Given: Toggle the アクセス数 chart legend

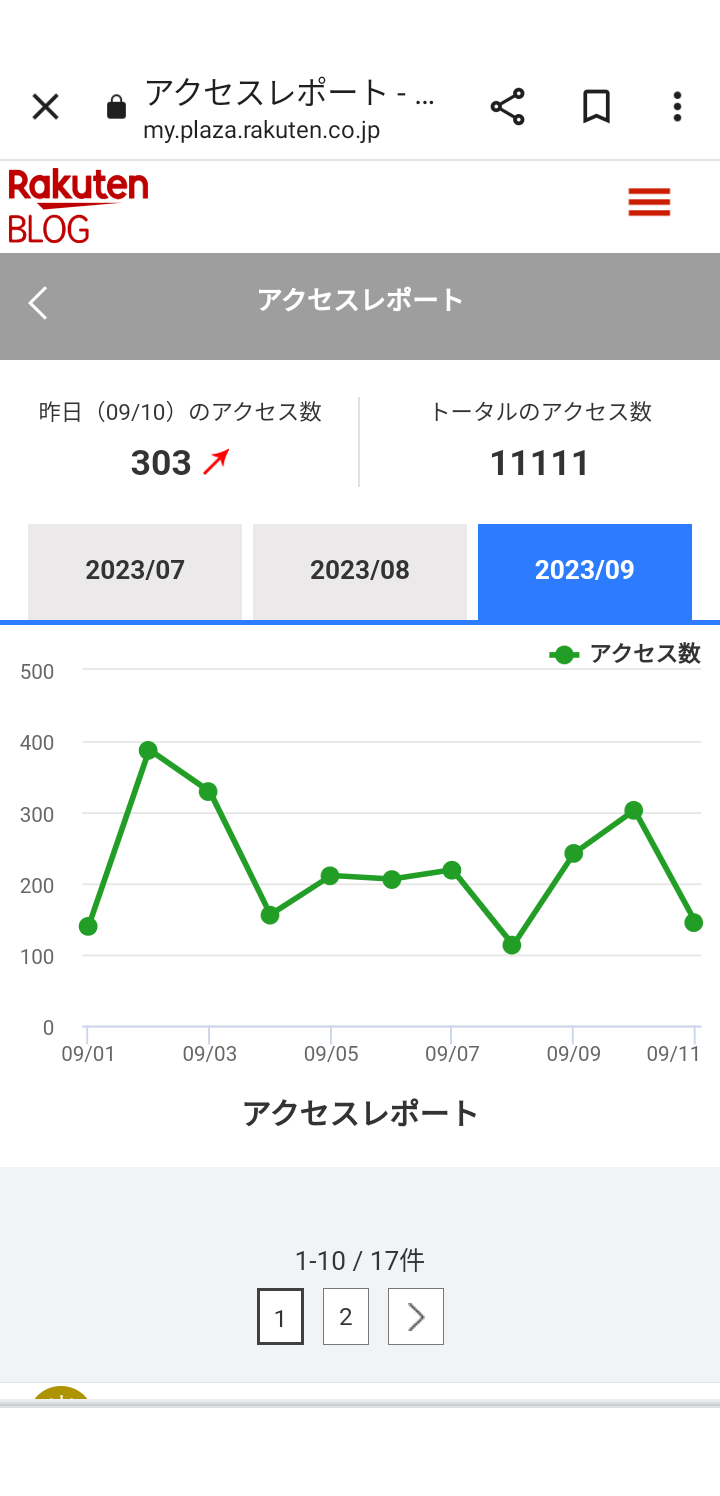Looking at the screenshot, I should (625, 654).
